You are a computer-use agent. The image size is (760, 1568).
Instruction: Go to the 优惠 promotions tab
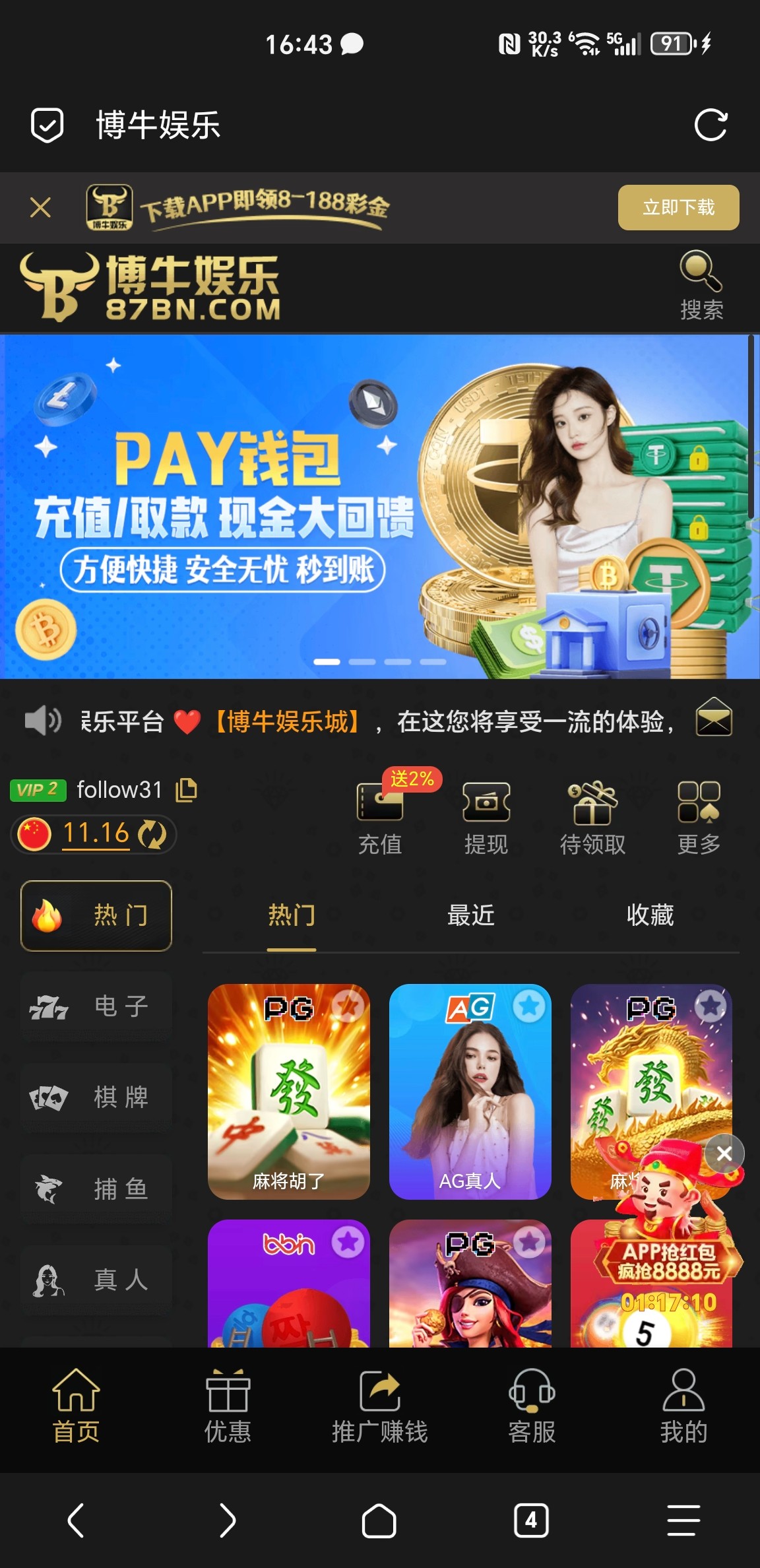click(228, 1406)
